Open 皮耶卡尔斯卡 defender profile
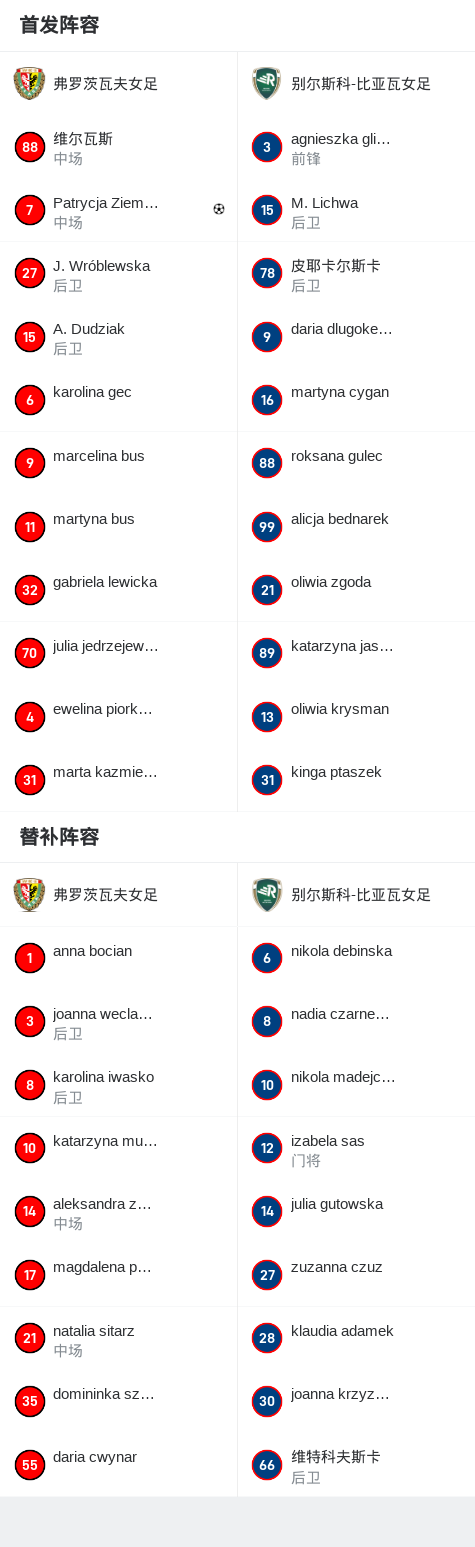 pyautogui.click(x=356, y=274)
